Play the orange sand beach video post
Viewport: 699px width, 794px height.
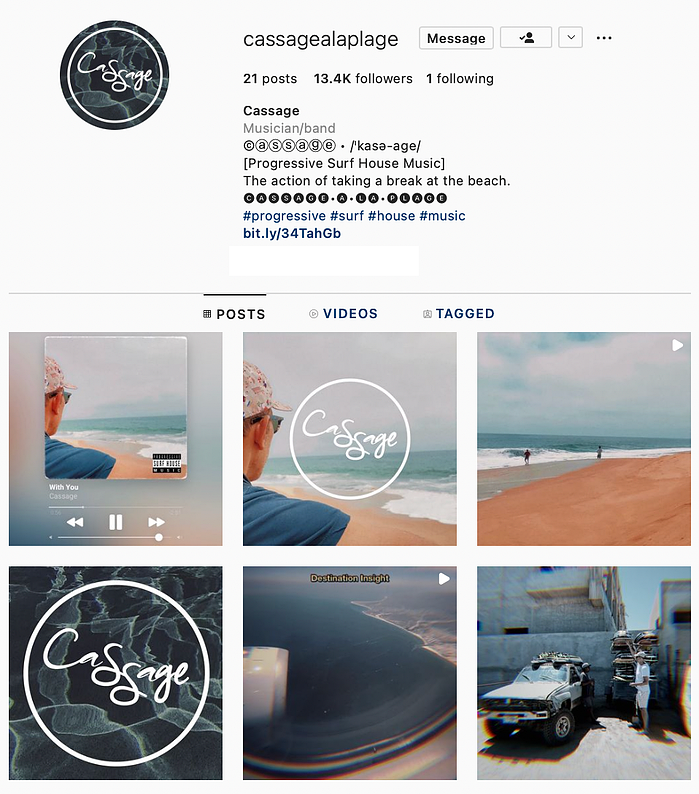(x=584, y=439)
